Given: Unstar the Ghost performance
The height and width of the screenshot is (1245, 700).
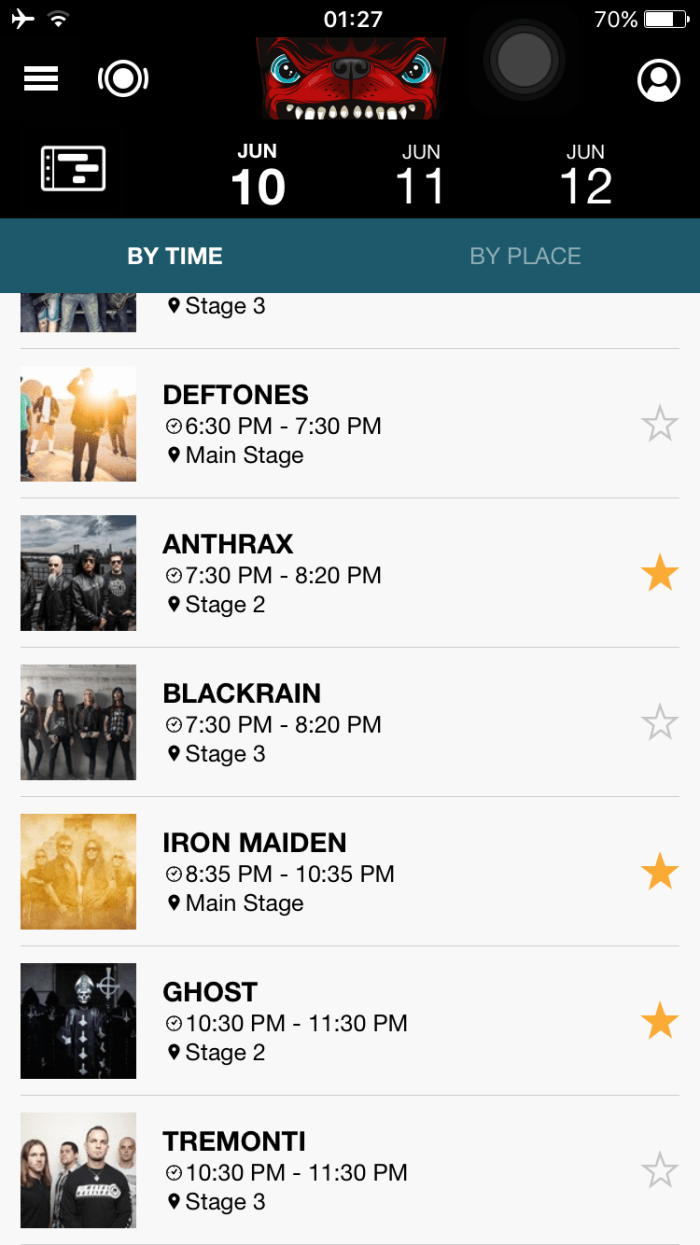Looking at the screenshot, I should pos(659,1021).
